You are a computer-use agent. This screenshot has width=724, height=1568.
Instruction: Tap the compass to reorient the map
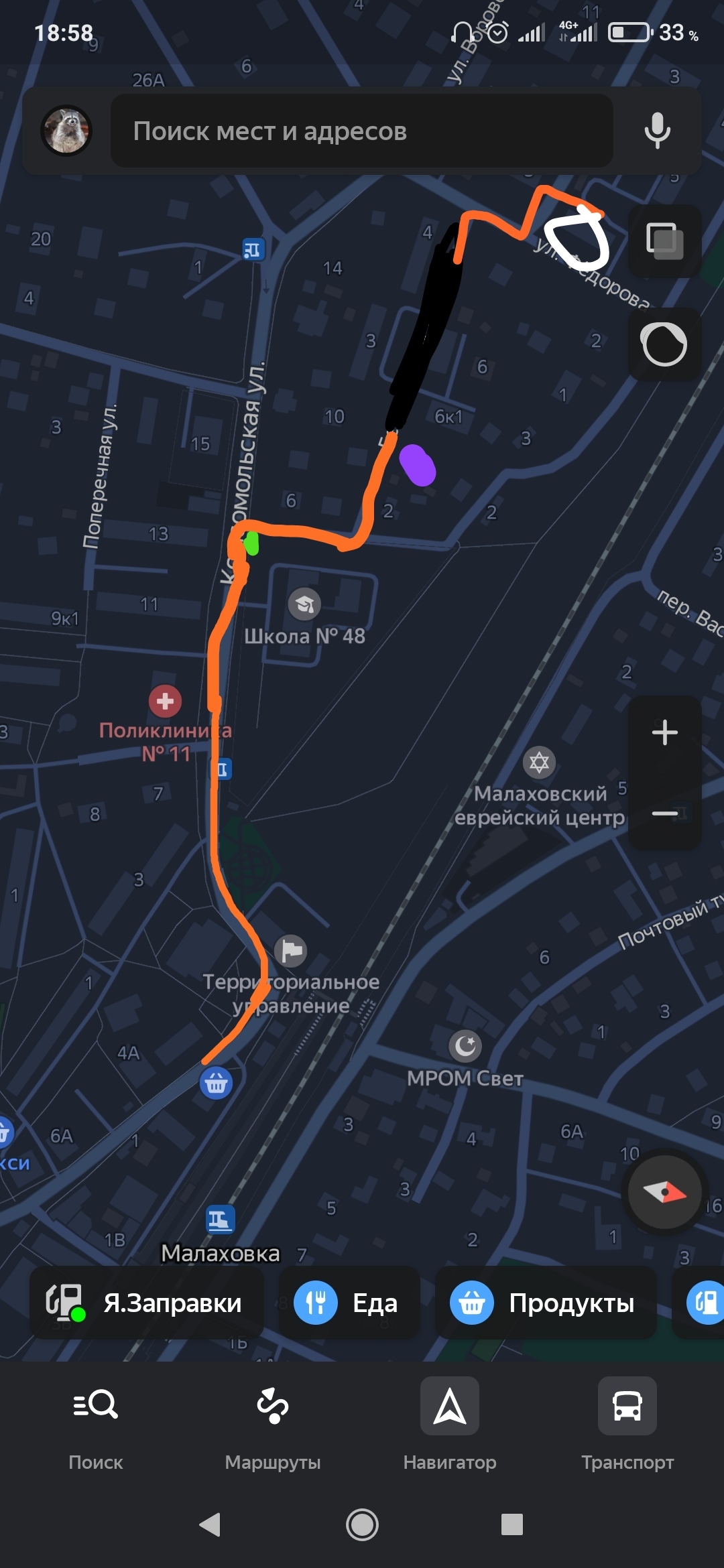pyautogui.click(x=664, y=1192)
